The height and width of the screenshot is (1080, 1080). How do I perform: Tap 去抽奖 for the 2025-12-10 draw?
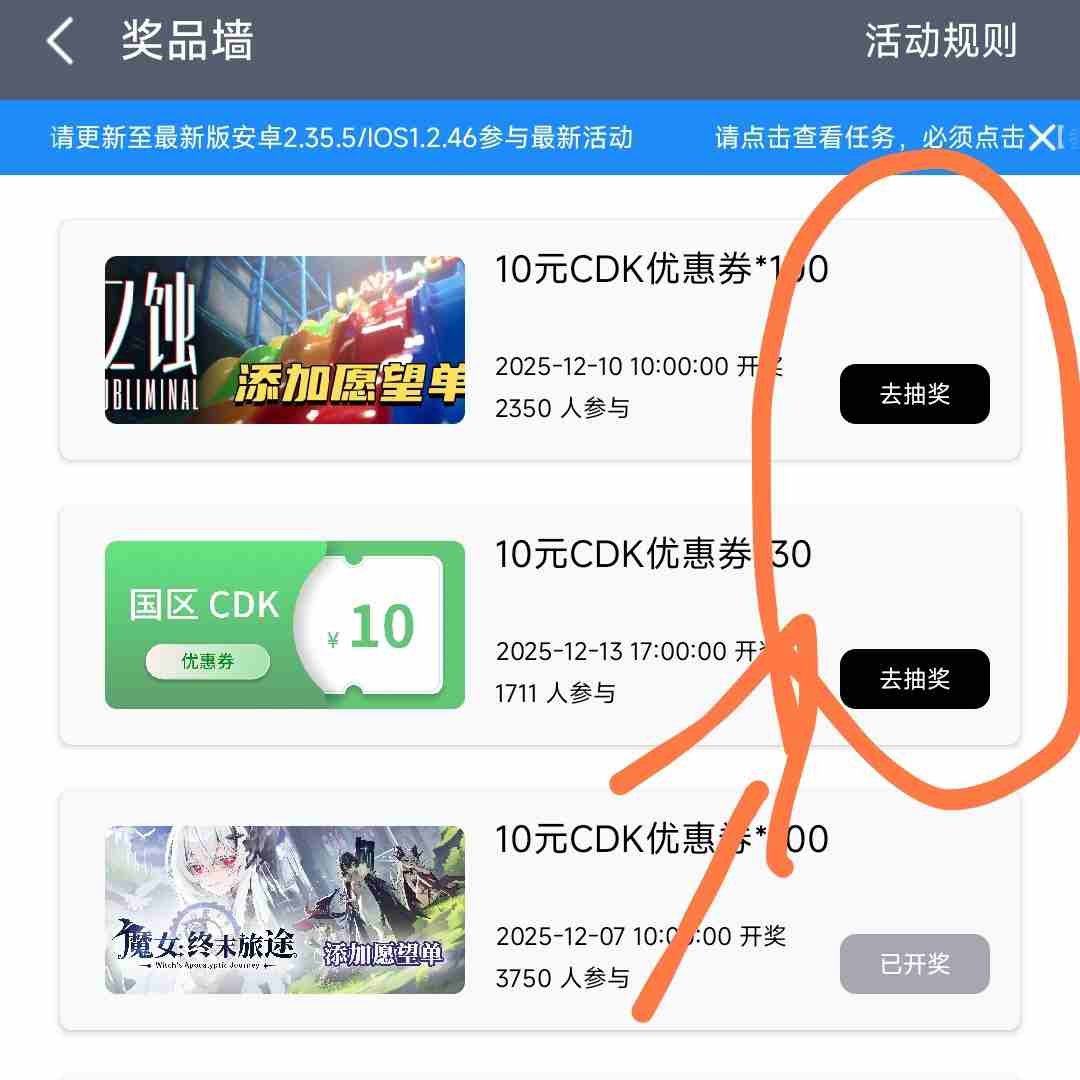coord(914,394)
